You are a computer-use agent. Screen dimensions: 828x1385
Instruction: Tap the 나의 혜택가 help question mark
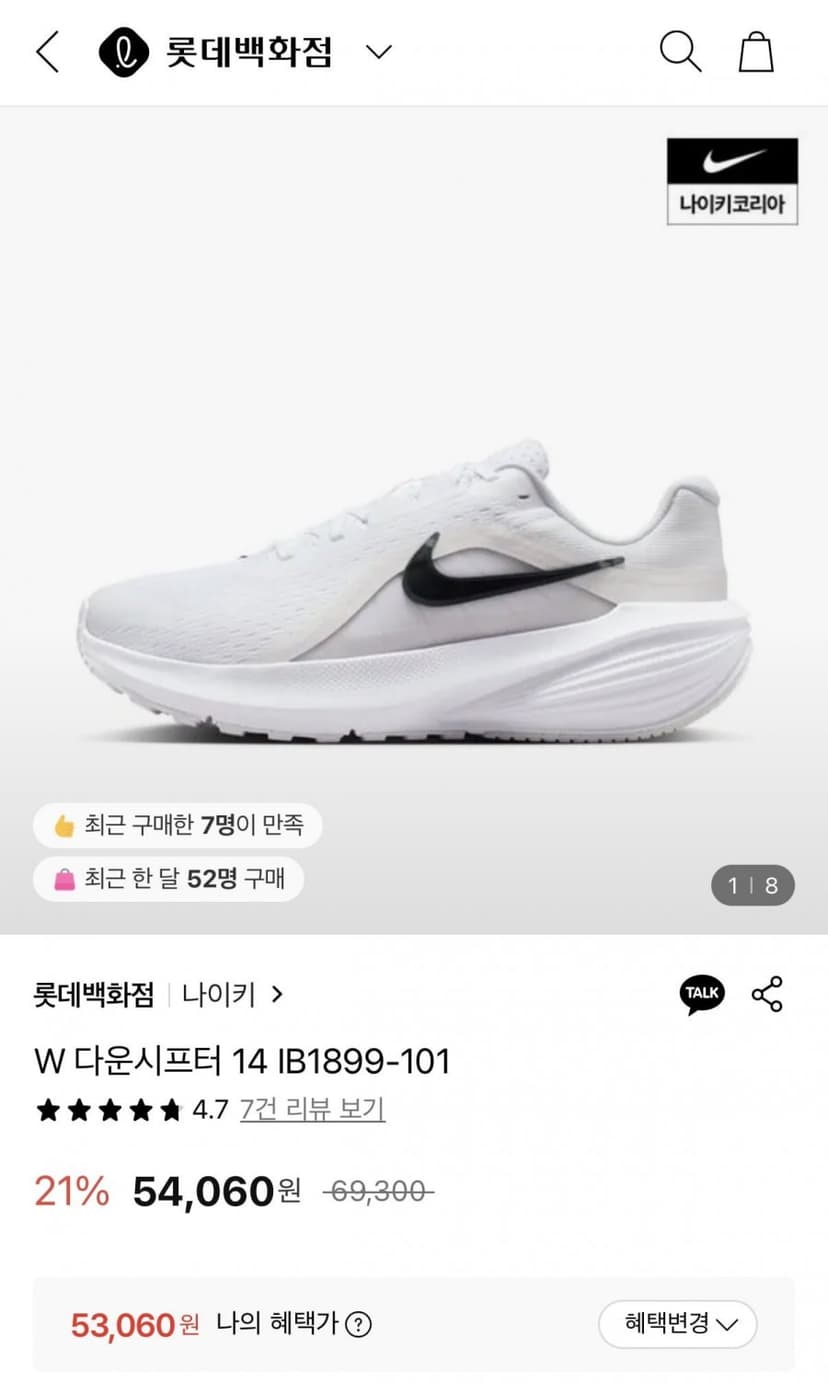(358, 1325)
